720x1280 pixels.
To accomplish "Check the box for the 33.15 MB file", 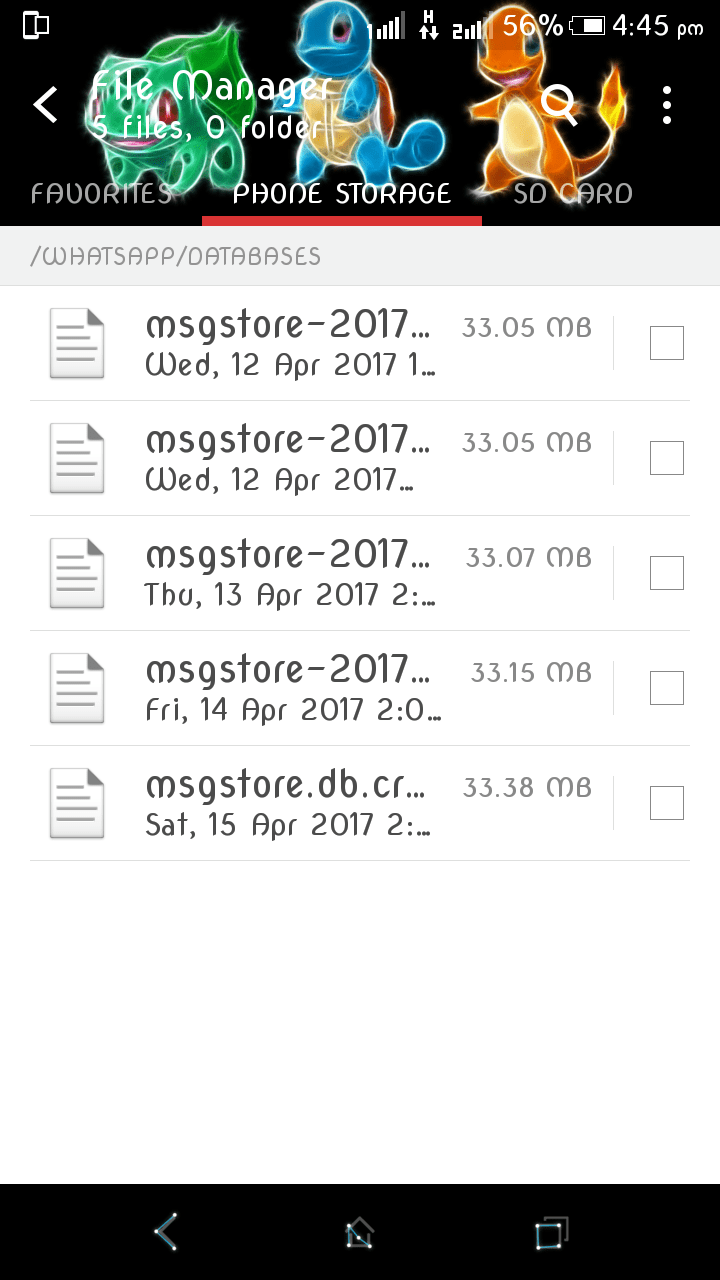I will click(x=667, y=688).
